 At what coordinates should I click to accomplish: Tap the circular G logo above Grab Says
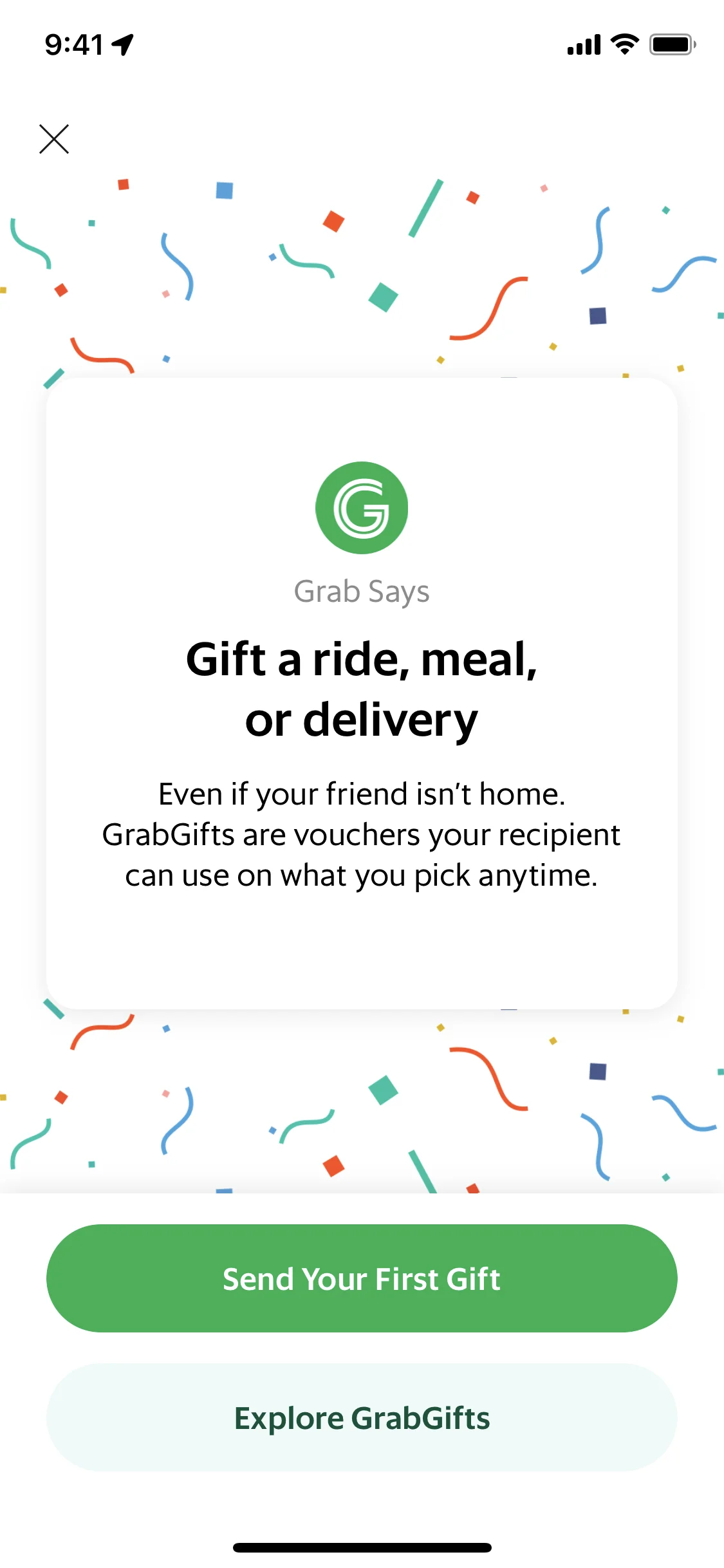[x=362, y=507]
